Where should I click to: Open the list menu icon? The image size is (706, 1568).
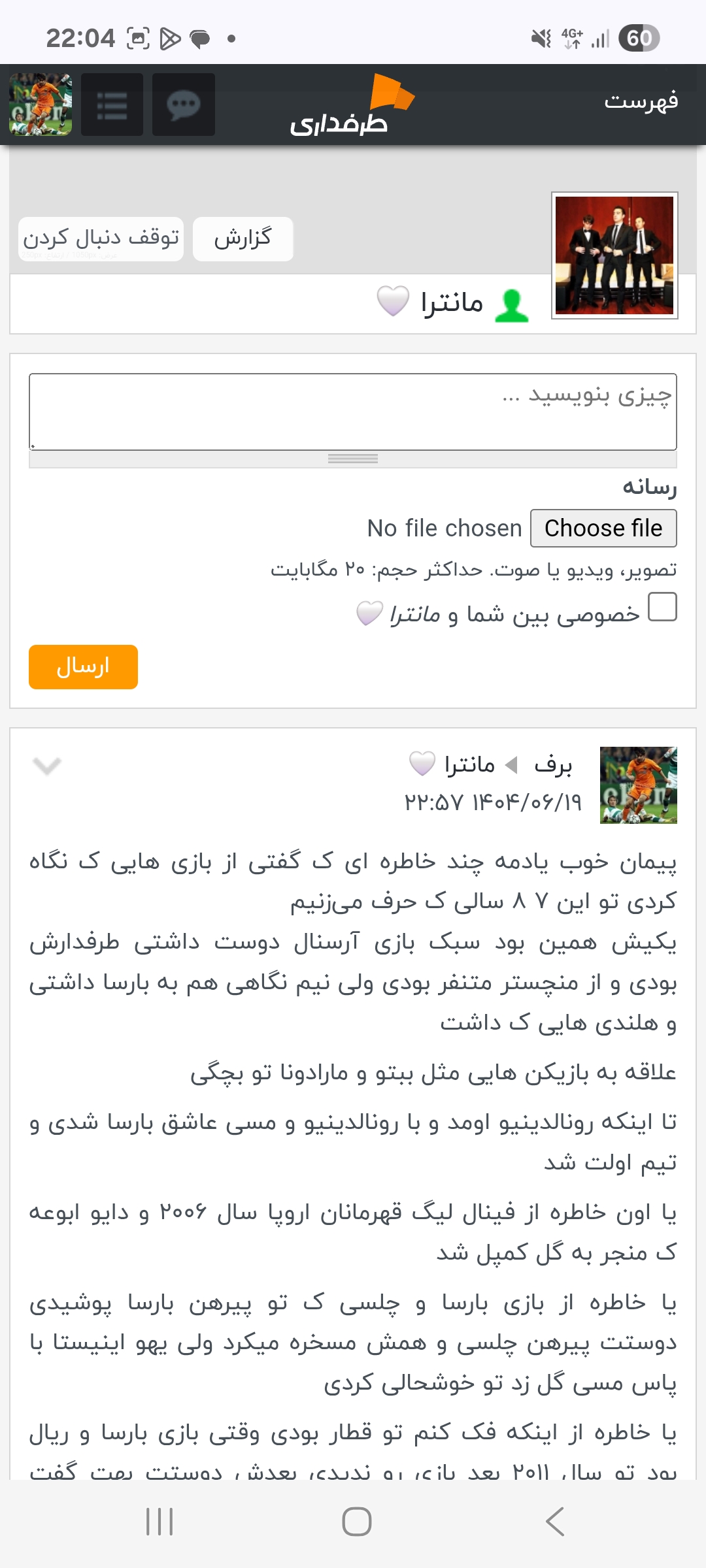click(112, 105)
